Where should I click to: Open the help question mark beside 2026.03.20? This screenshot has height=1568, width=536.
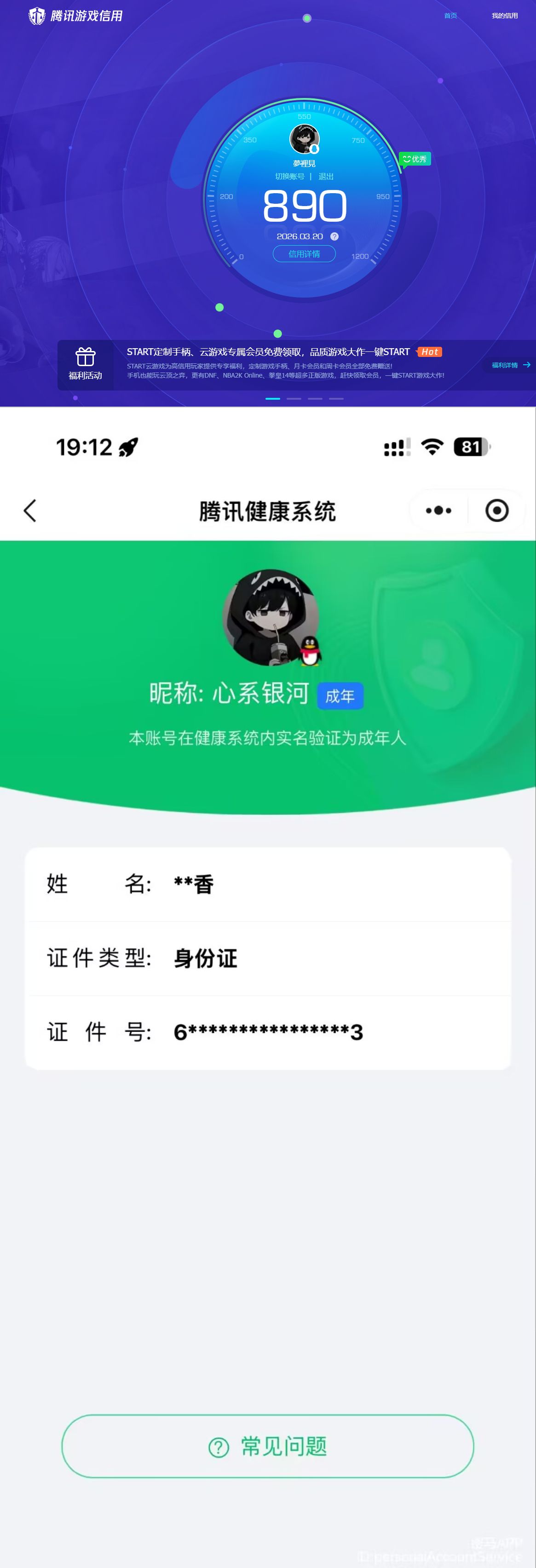[x=334, y=236]
